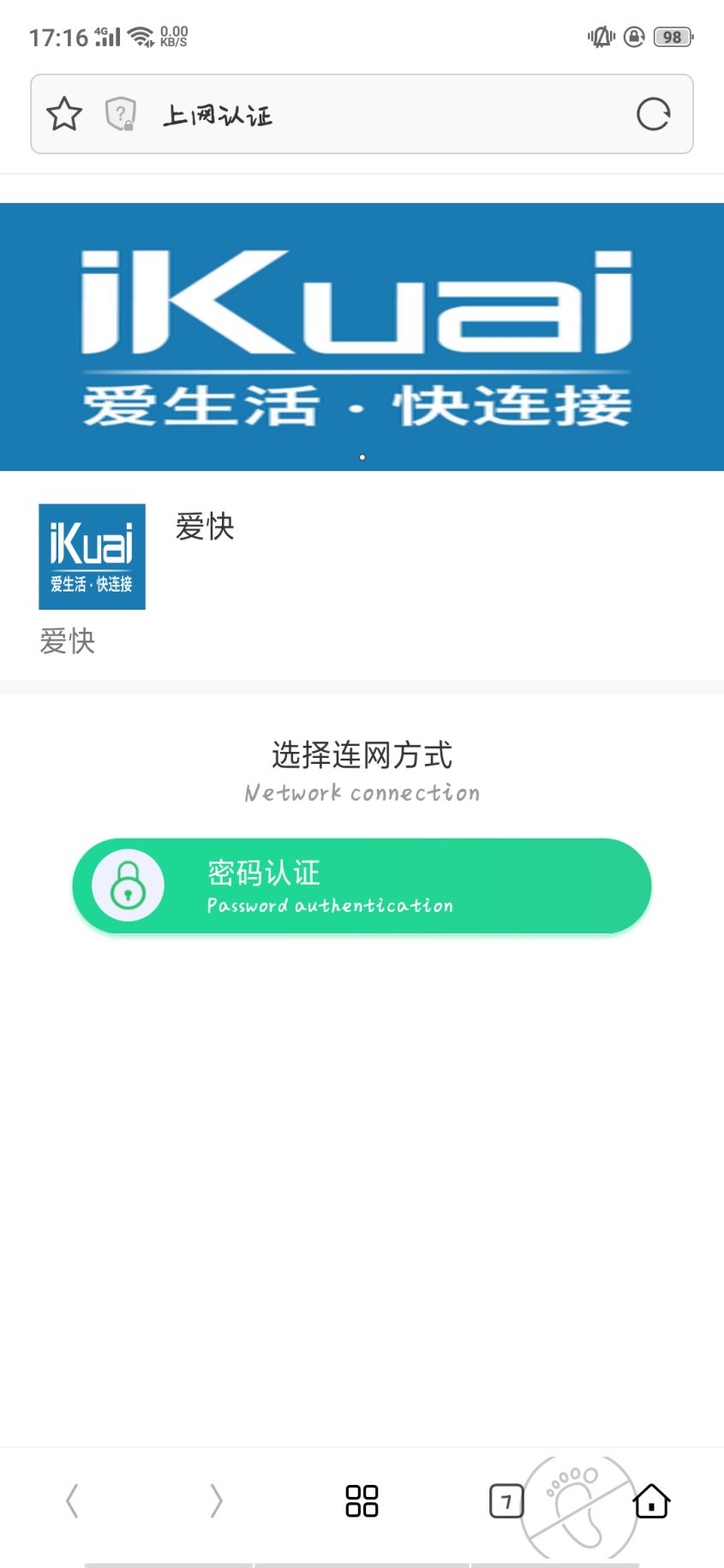Go forward to the next page
724x1568 pixels.
[x=216, y=1501]
